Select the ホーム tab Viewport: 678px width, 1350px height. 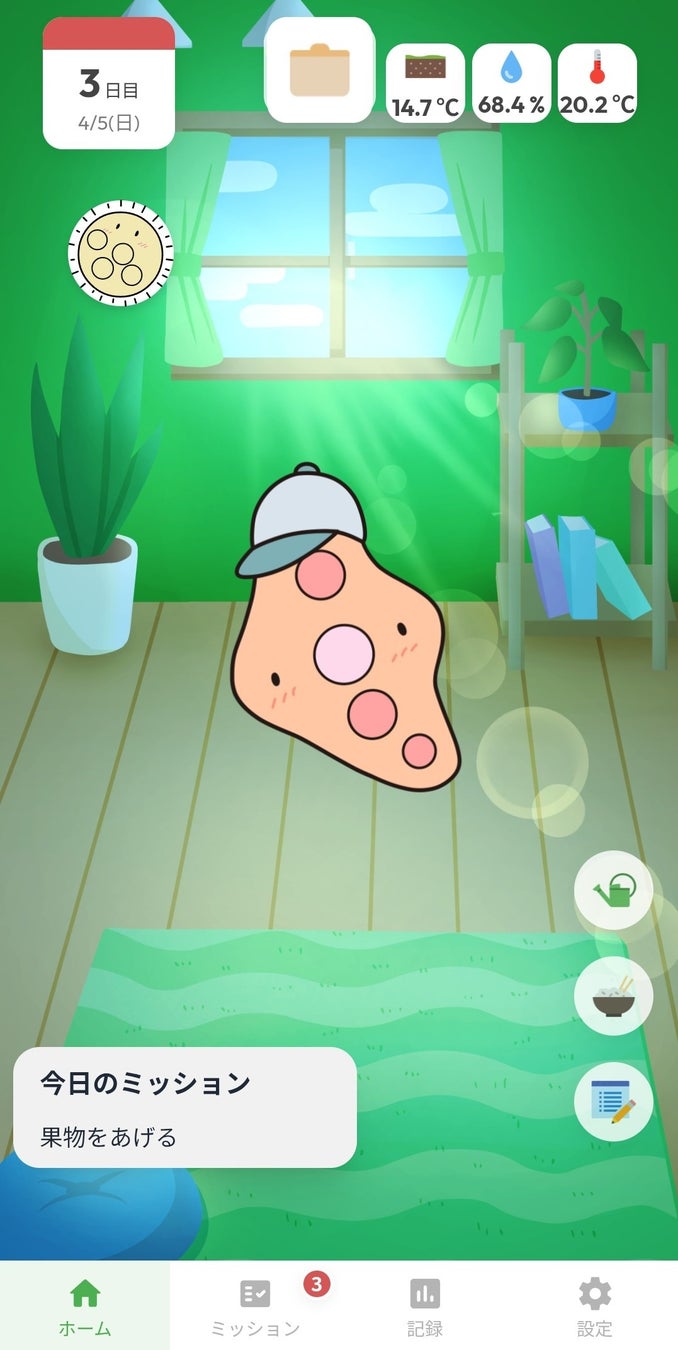(x=85, y=1306)
